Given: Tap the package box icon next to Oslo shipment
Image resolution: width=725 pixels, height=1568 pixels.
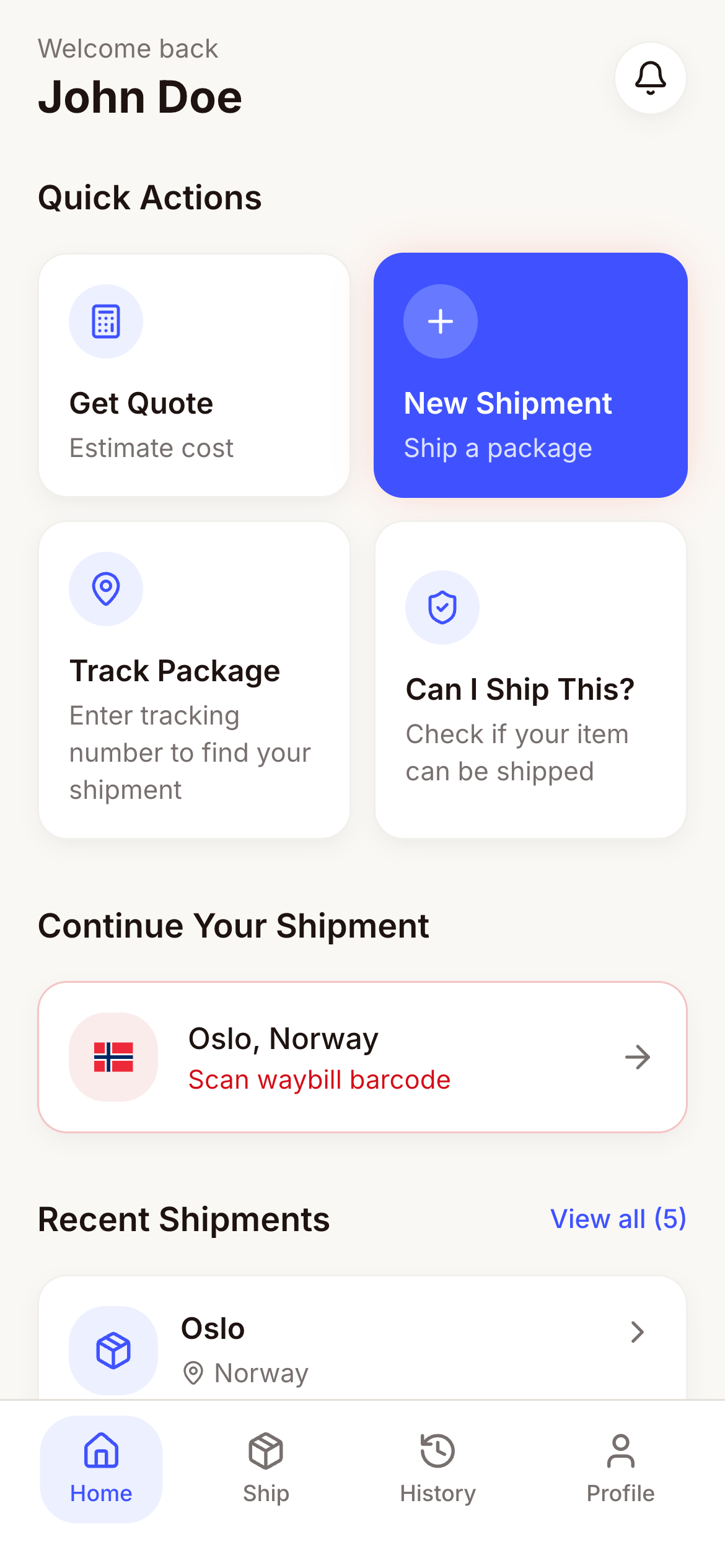Looking at the screenshot, I should [x=113, y=1350].
